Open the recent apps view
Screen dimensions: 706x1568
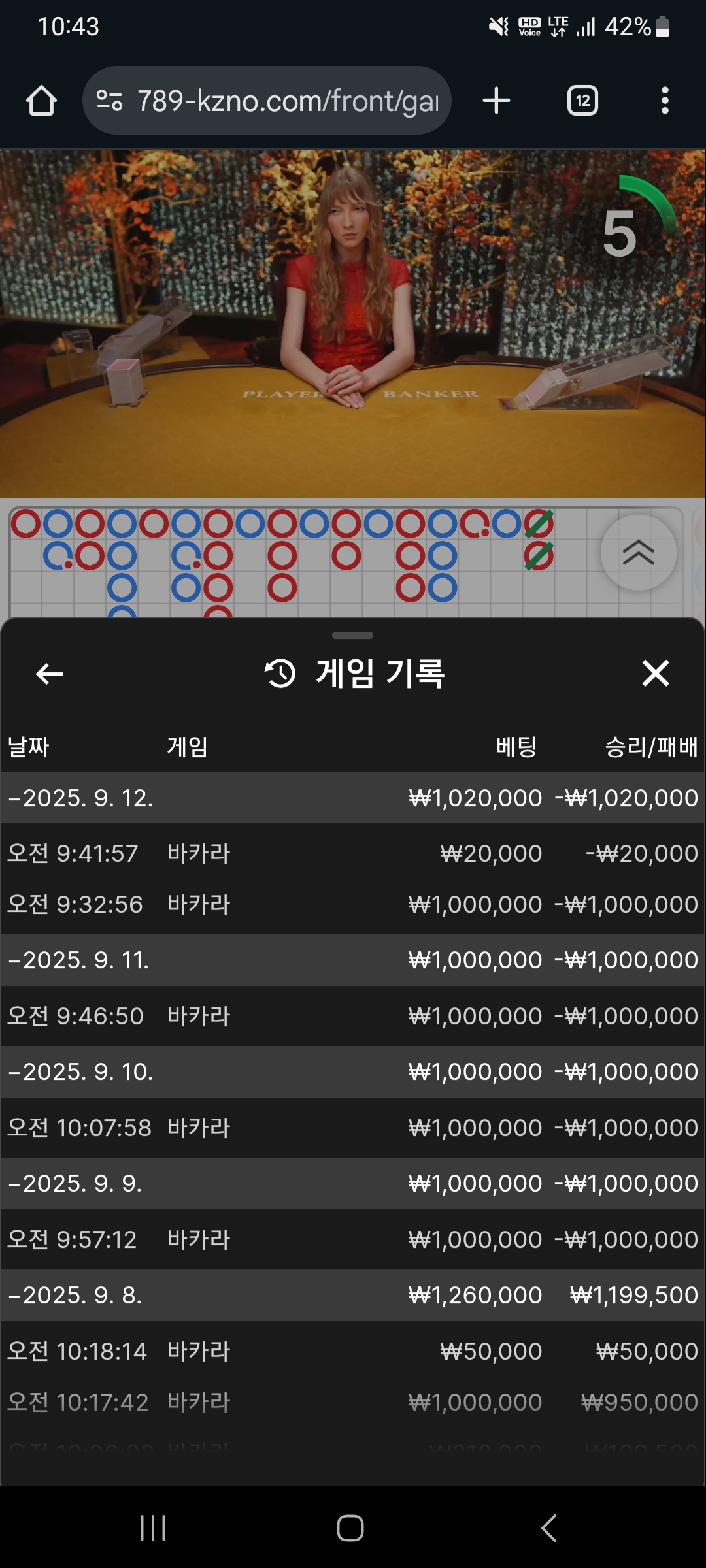tap(153, 1528)
